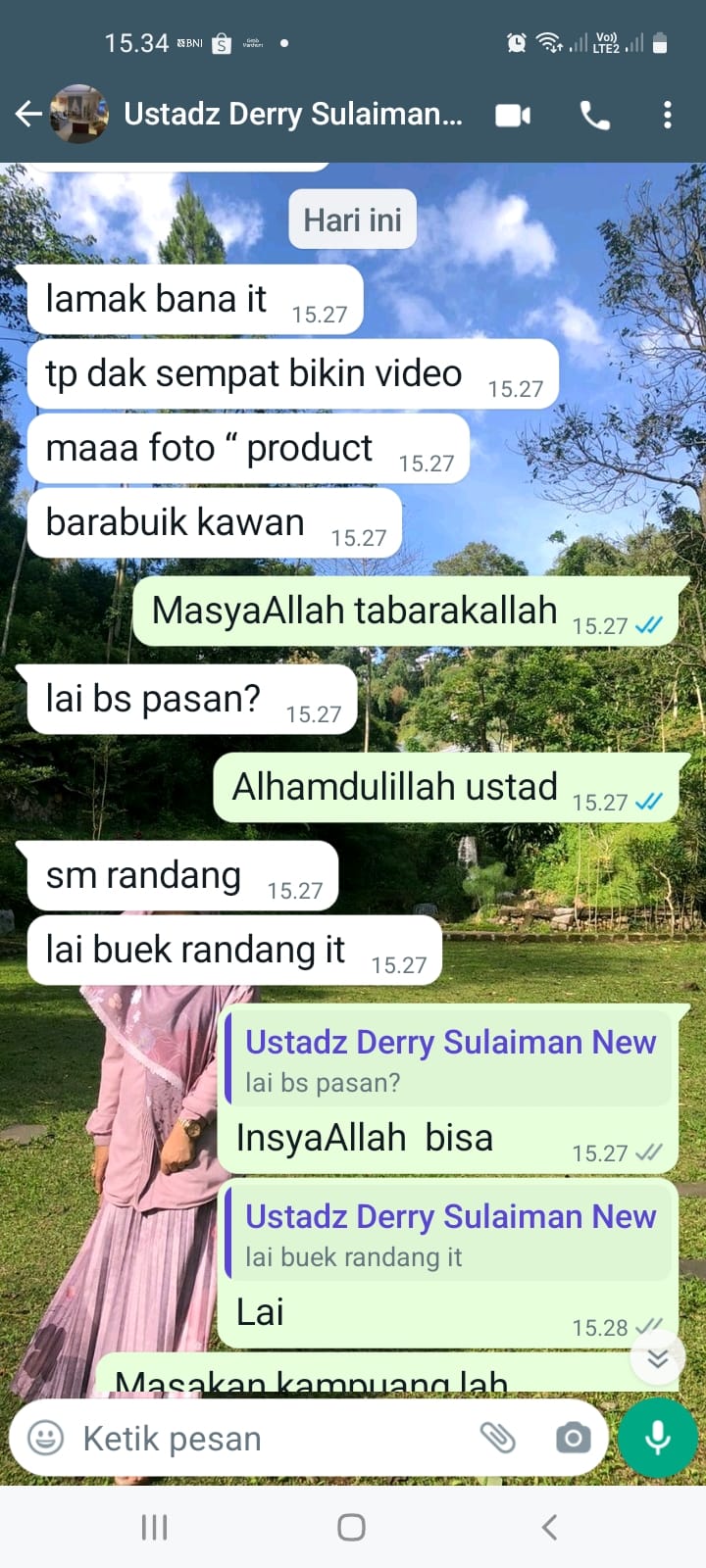Jump to the latest messages
The image size is (706, 1568).
[x=657, y=1357]
